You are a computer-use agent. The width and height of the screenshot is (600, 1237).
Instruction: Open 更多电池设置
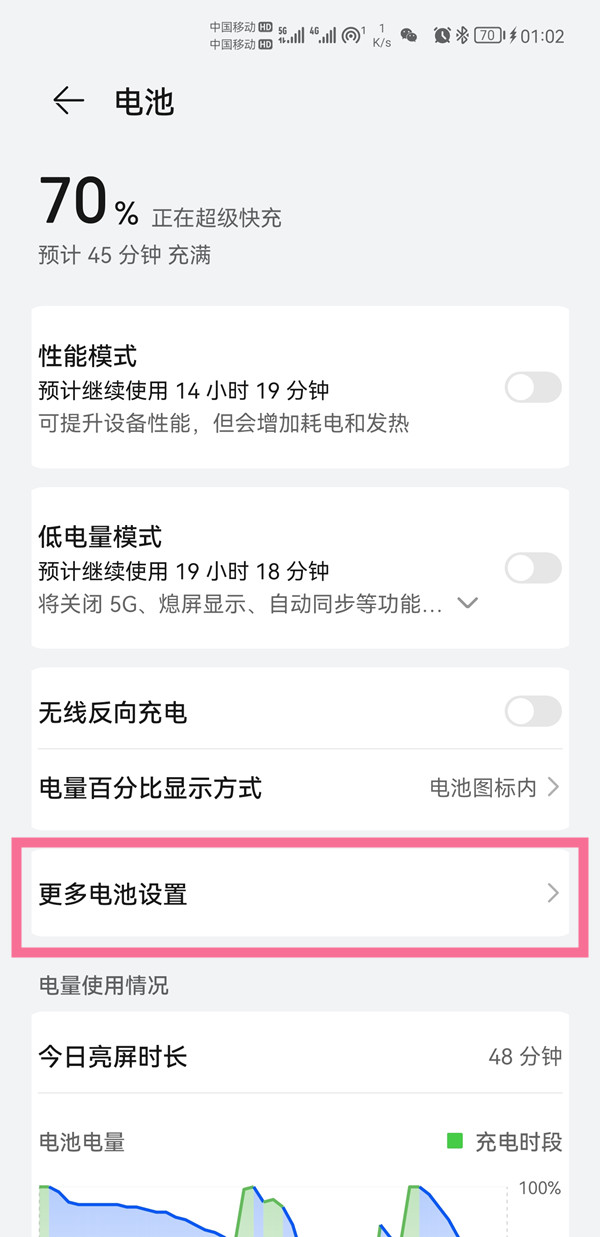(x=300, y=893)
